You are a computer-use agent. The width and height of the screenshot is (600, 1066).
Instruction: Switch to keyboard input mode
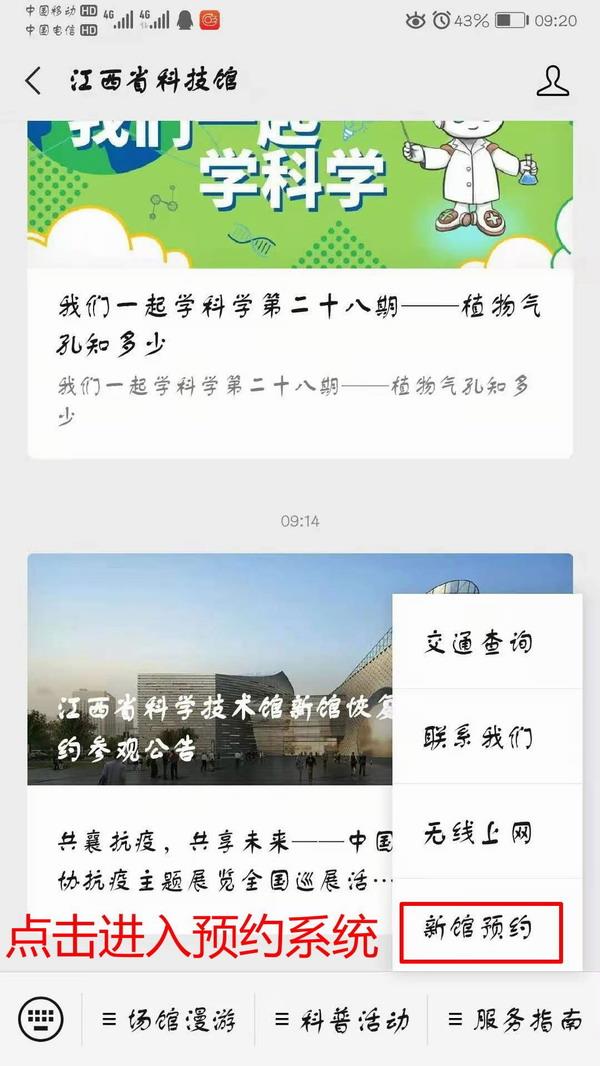[x=41, y=1019]
